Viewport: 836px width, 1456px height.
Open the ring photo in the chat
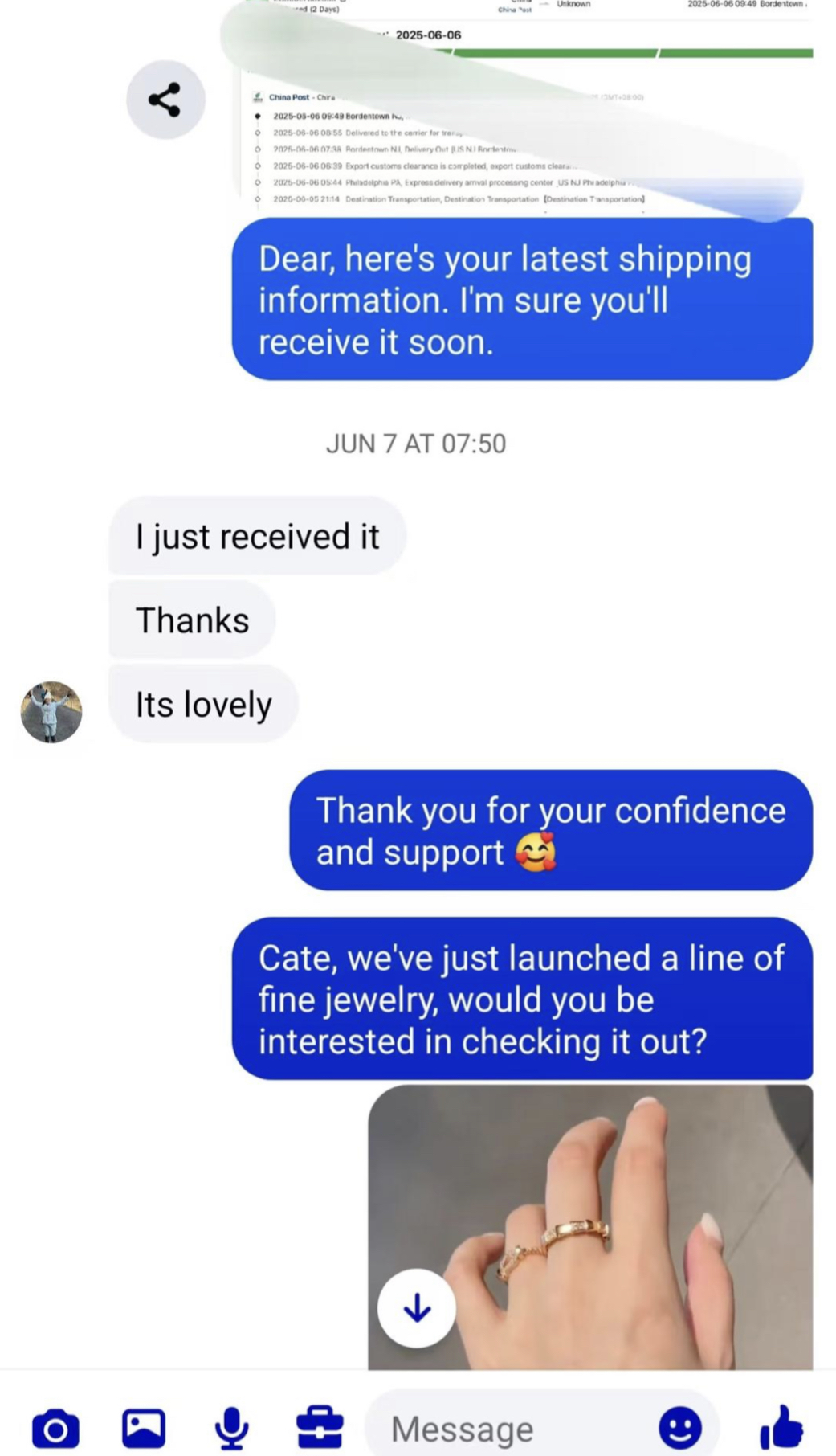tap(590, 1227)
